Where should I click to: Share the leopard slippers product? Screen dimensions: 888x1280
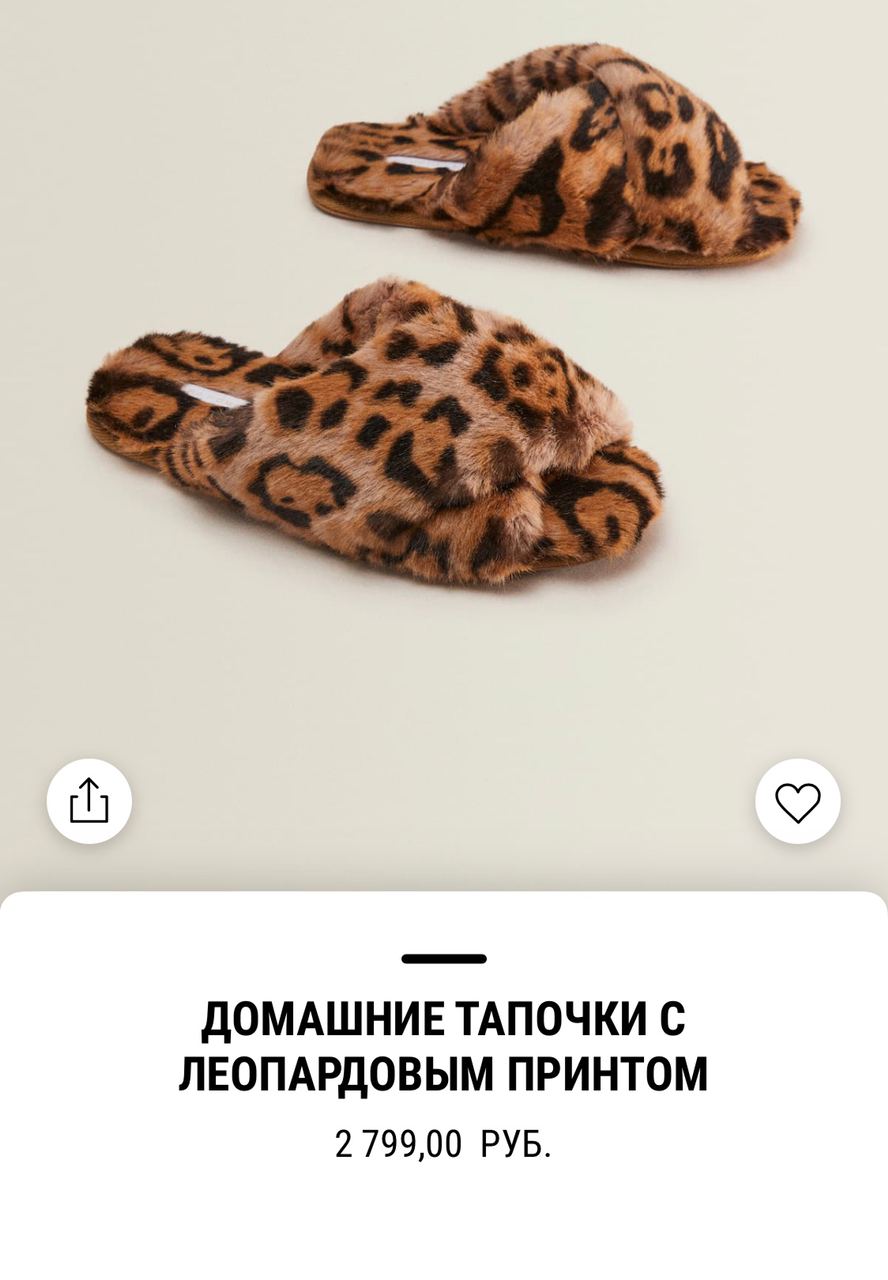point(89,801)
